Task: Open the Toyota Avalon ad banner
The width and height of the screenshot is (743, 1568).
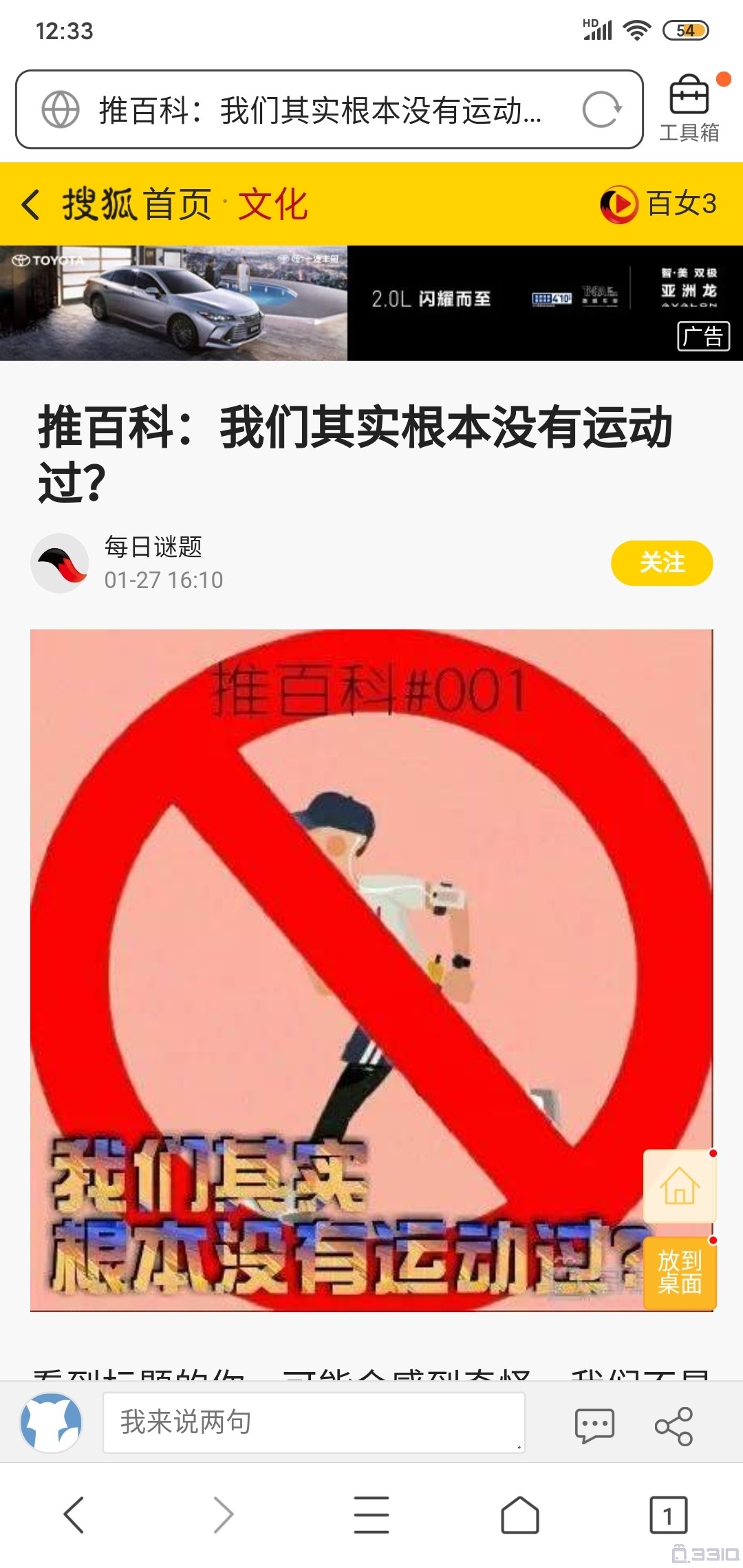Action: click(x=371, y=303)
